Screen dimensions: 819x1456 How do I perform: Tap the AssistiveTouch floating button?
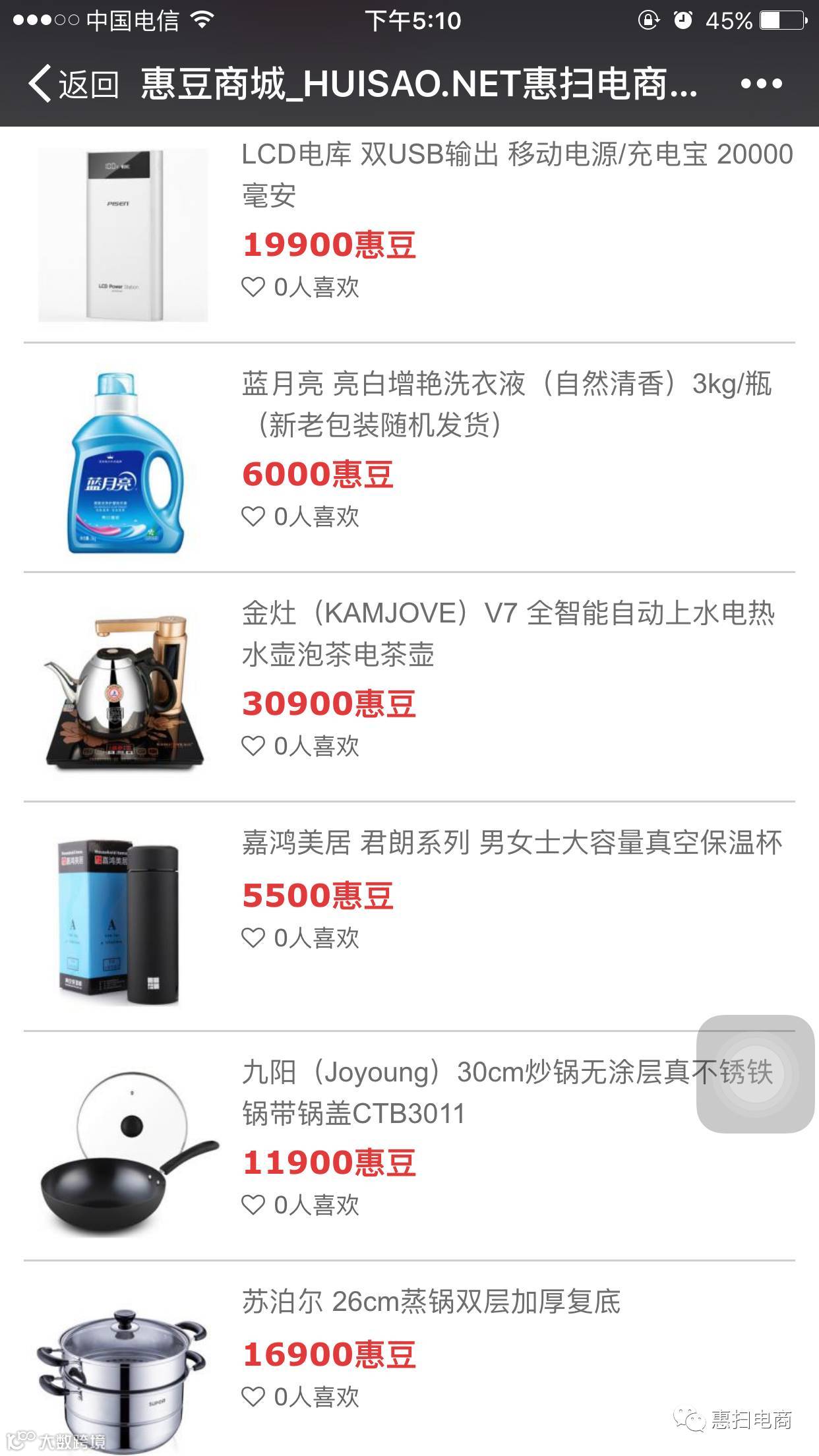click(x=756, y=1074)
